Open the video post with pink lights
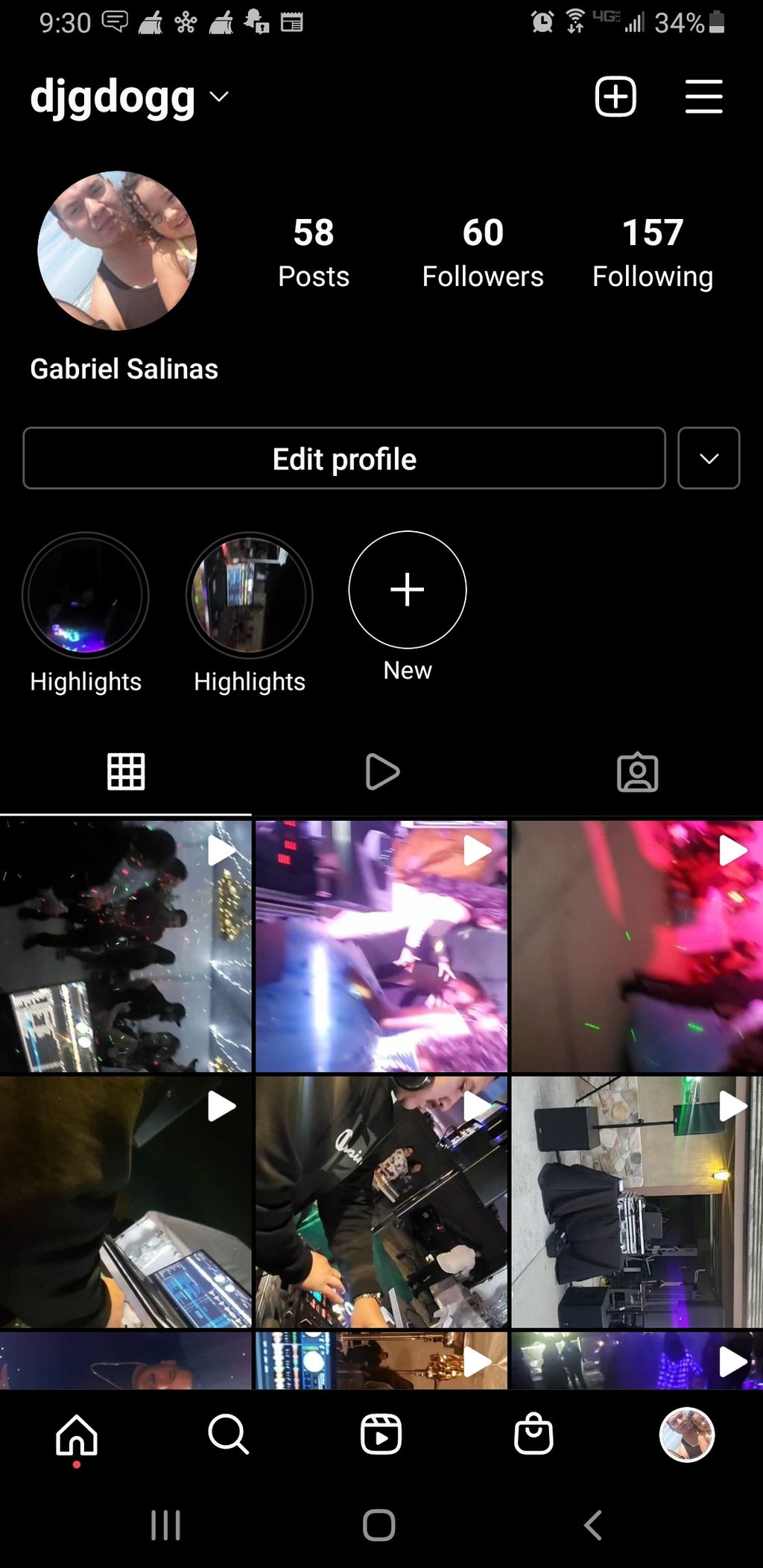The width and height of the screenshot is (763, 1568). (x=637, y=946)
